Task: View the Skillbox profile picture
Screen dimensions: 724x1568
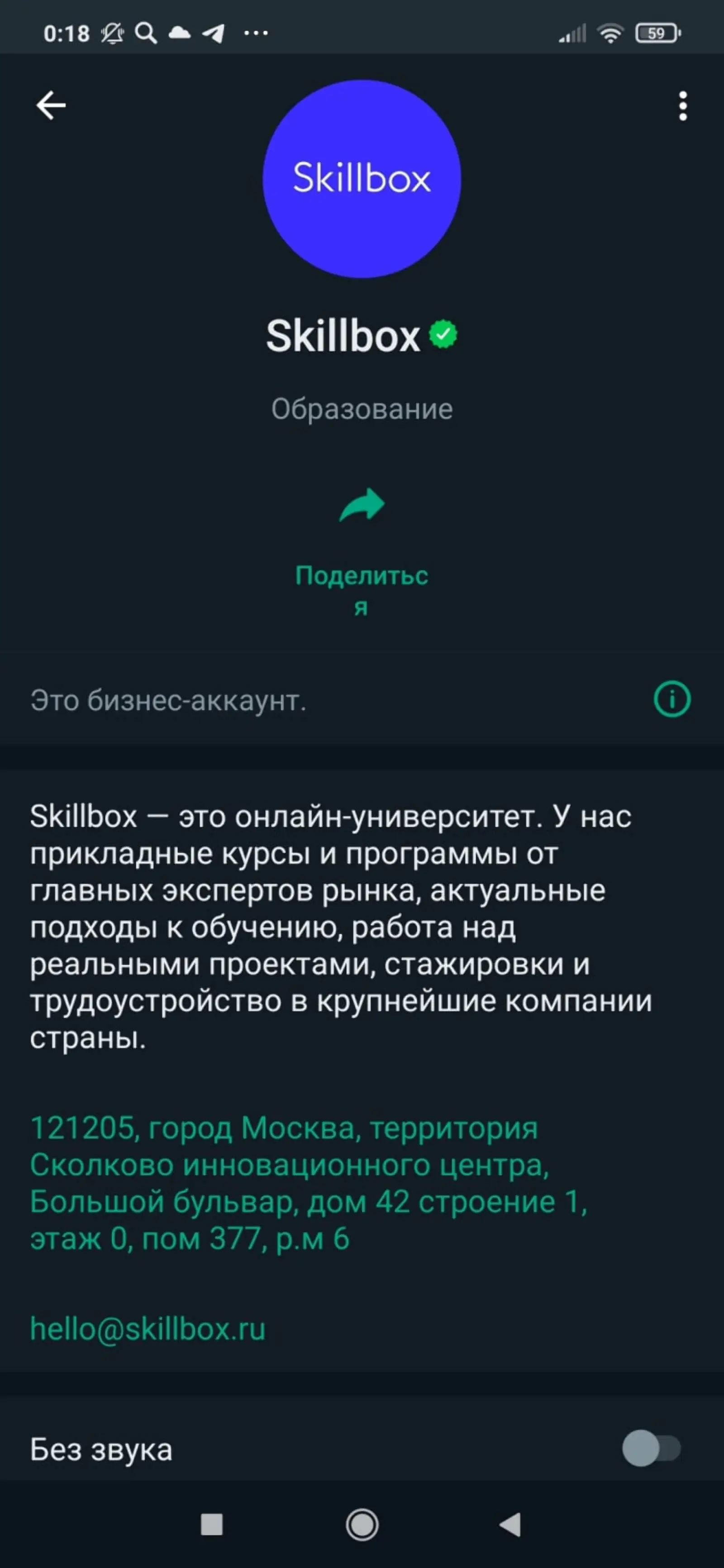Action: [x=362, y=179]
